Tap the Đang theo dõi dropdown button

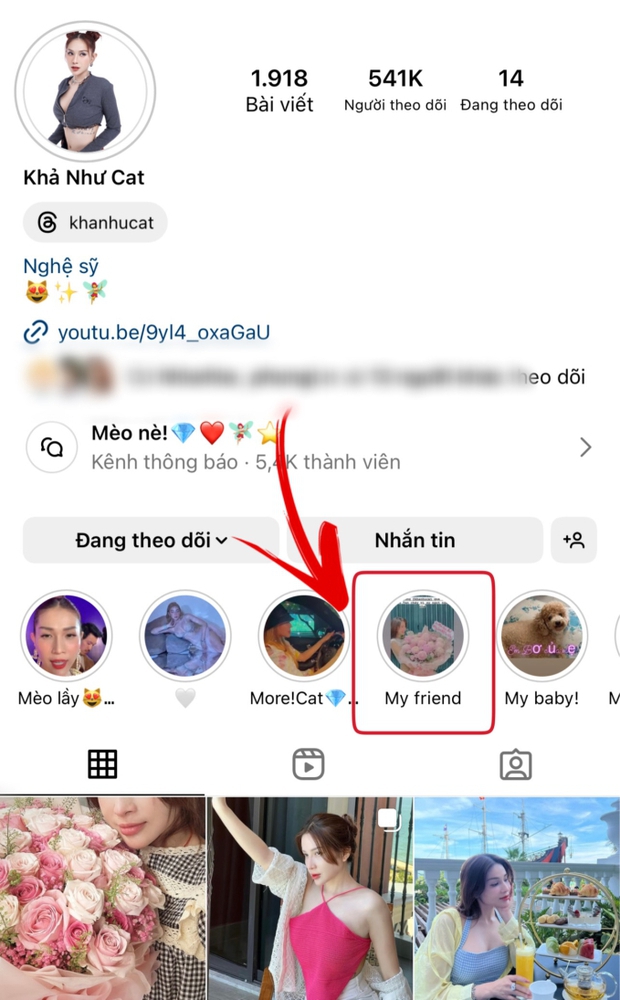tap(151, 540)
